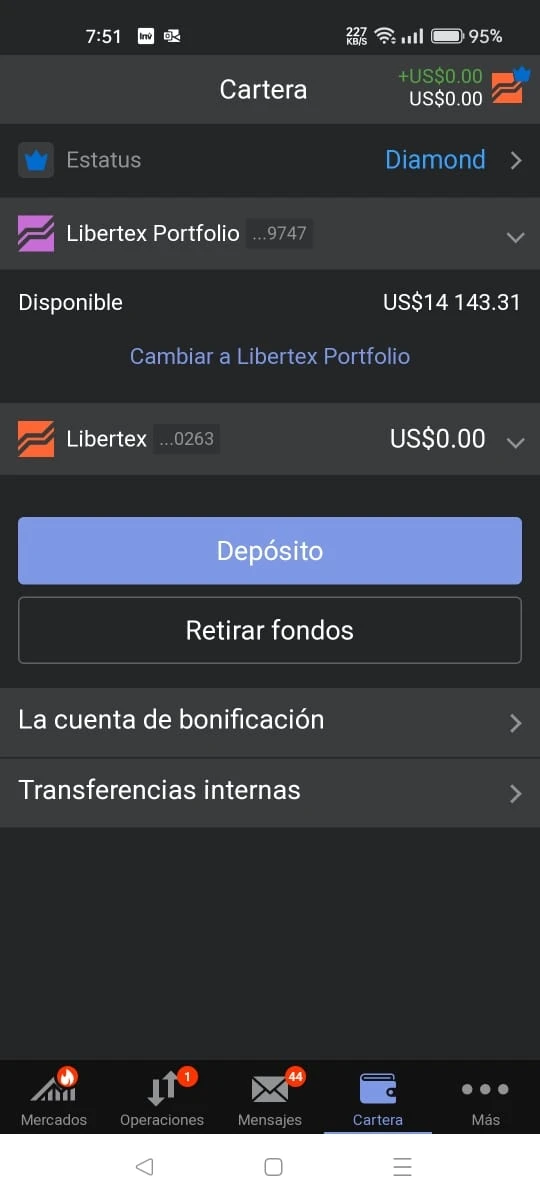This screenshot has width=540, height=1200.
Task: Go back with the system back button
Action: click(145, 1166)
